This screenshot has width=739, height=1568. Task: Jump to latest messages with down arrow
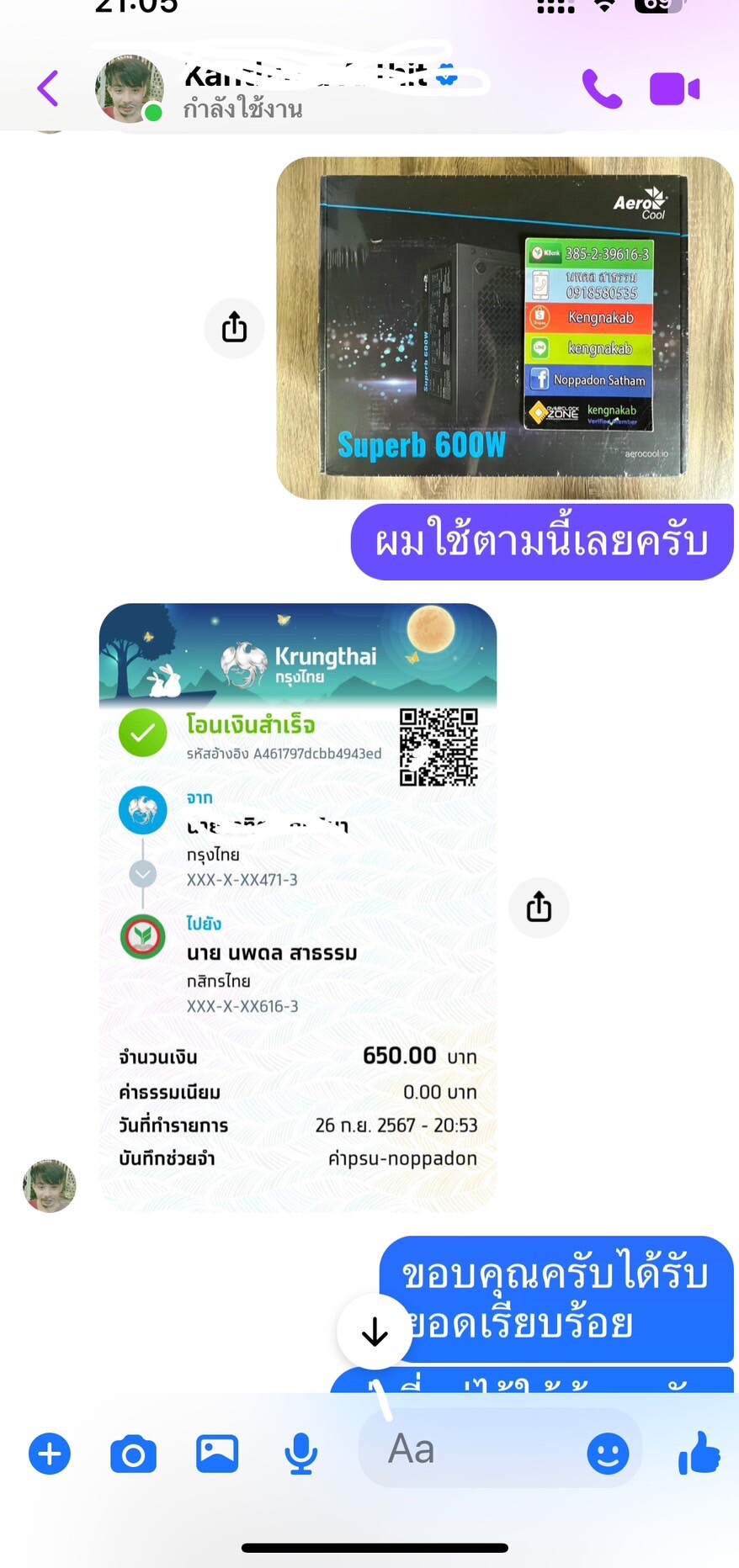[x=375, y=1332]
